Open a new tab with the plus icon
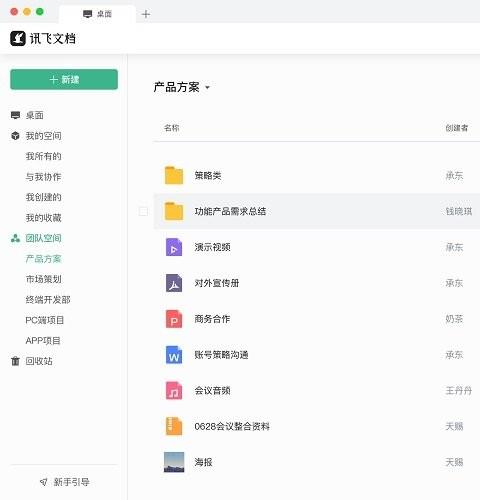 (146, 14)
